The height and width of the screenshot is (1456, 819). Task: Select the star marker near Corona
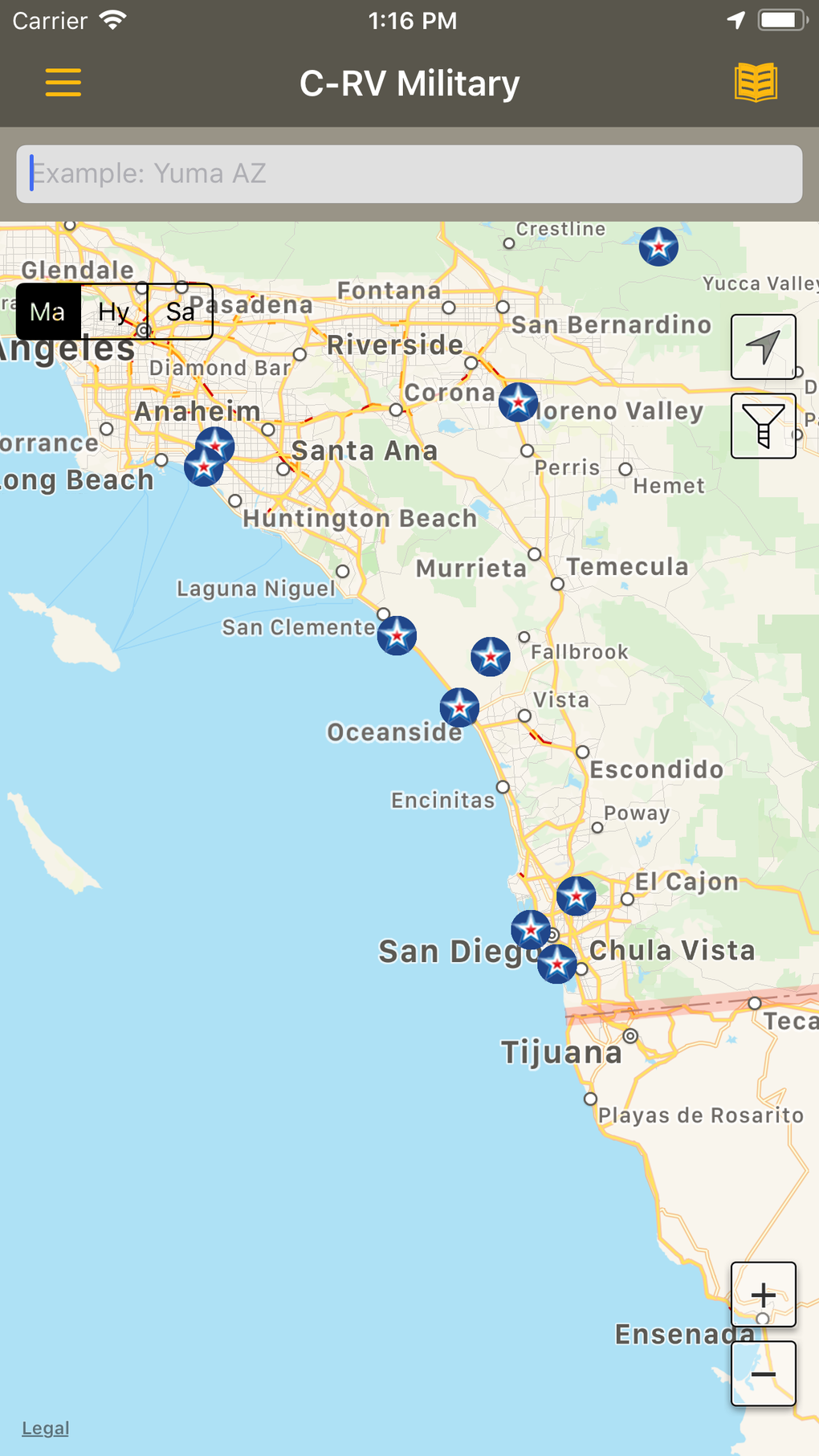[519, 403]
